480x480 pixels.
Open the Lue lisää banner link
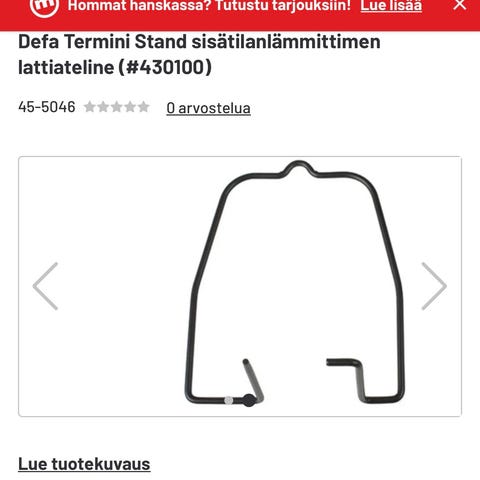391,6
